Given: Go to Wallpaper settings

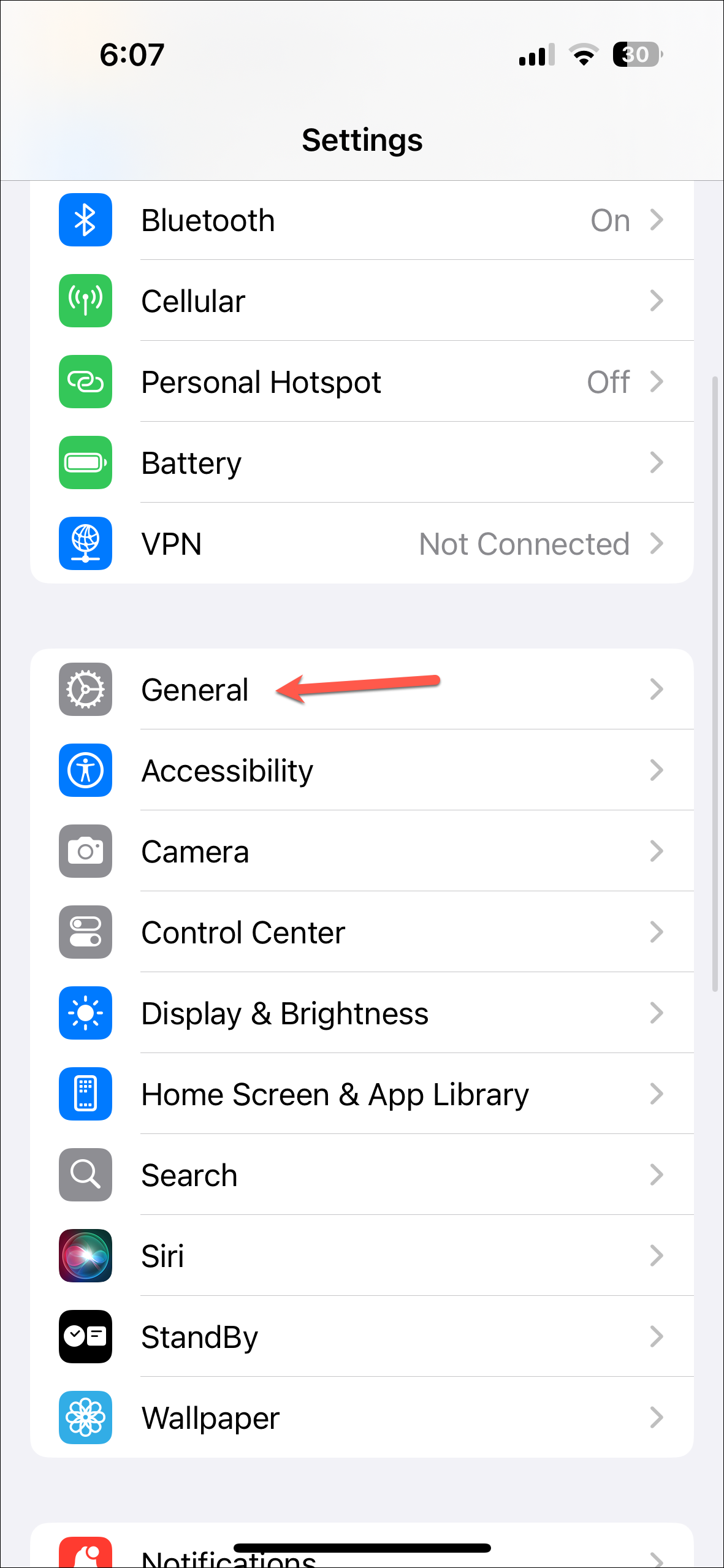Looking at the screenshot, I should [x=362, y=1418].
